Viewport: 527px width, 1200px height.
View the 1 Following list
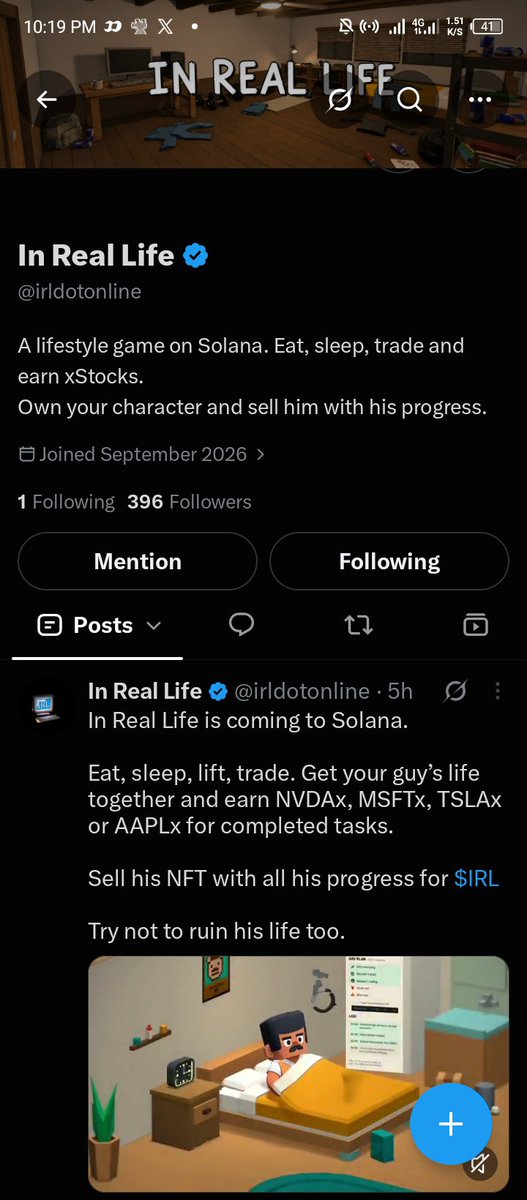[x=66, y=502]
